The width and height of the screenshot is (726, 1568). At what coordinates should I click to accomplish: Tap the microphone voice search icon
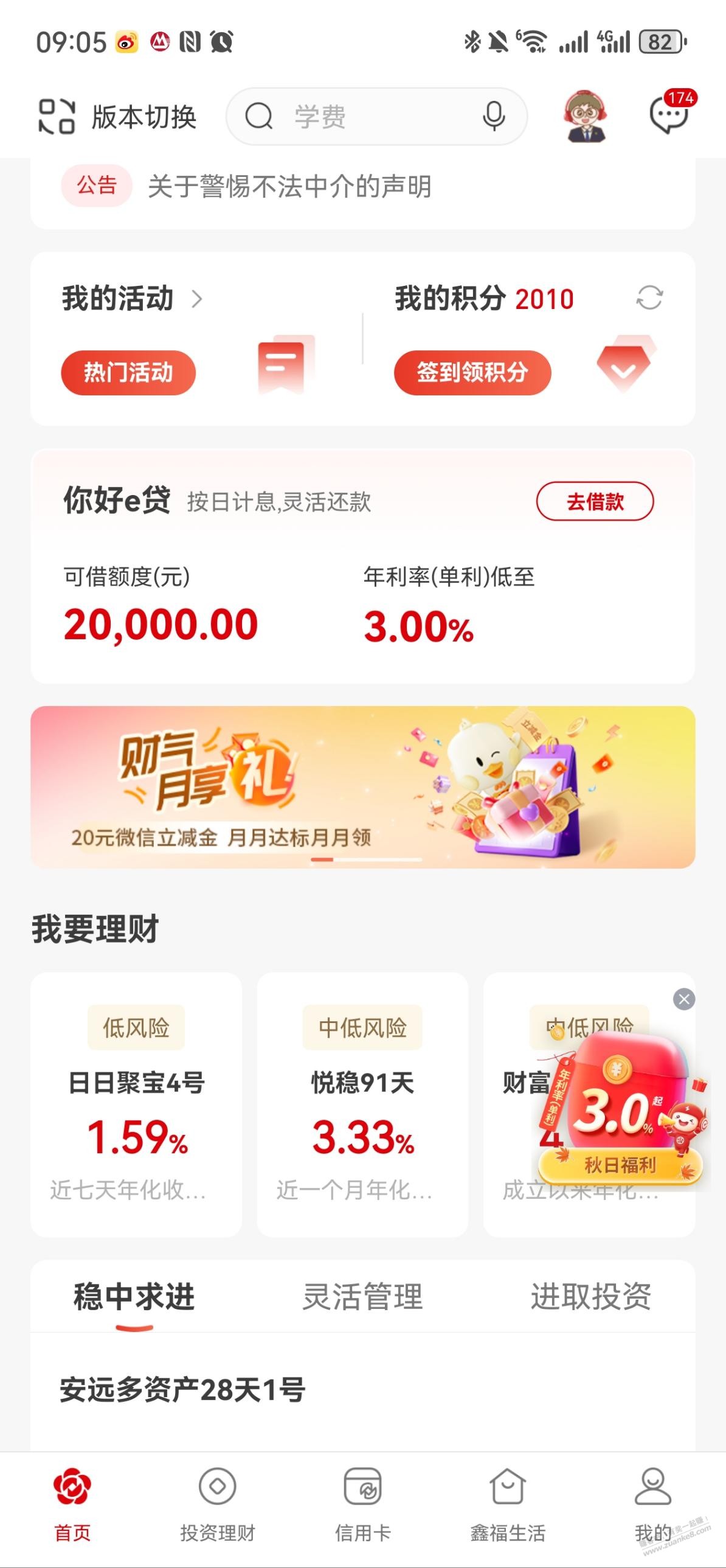pos(494,116)
